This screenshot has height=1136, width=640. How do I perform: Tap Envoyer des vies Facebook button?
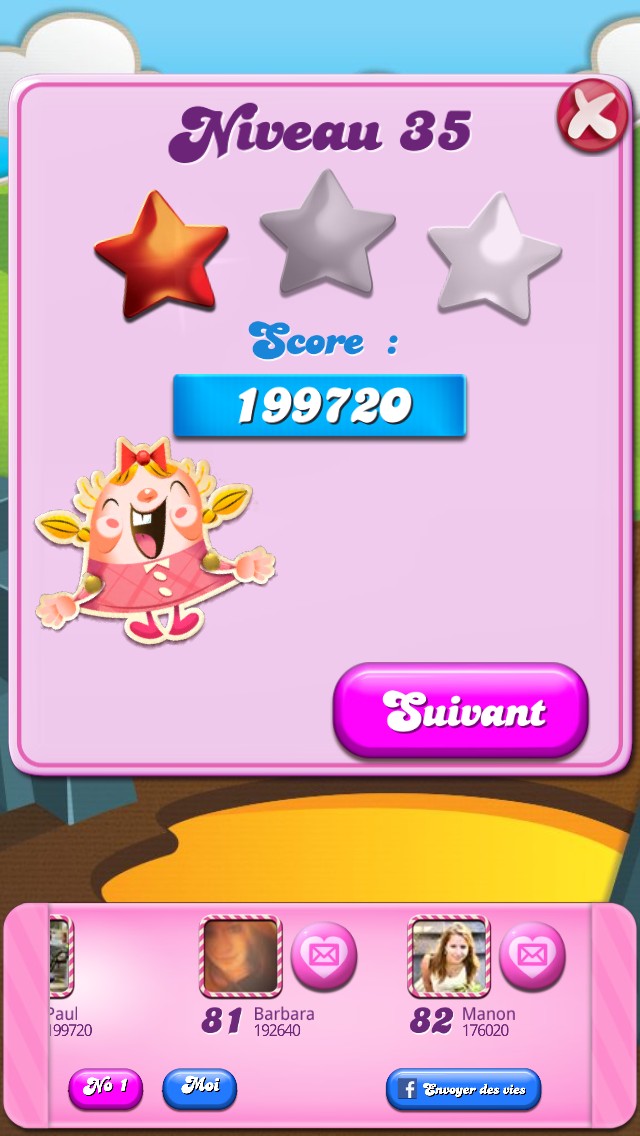pyautogui.click(x=463, y=1089)
